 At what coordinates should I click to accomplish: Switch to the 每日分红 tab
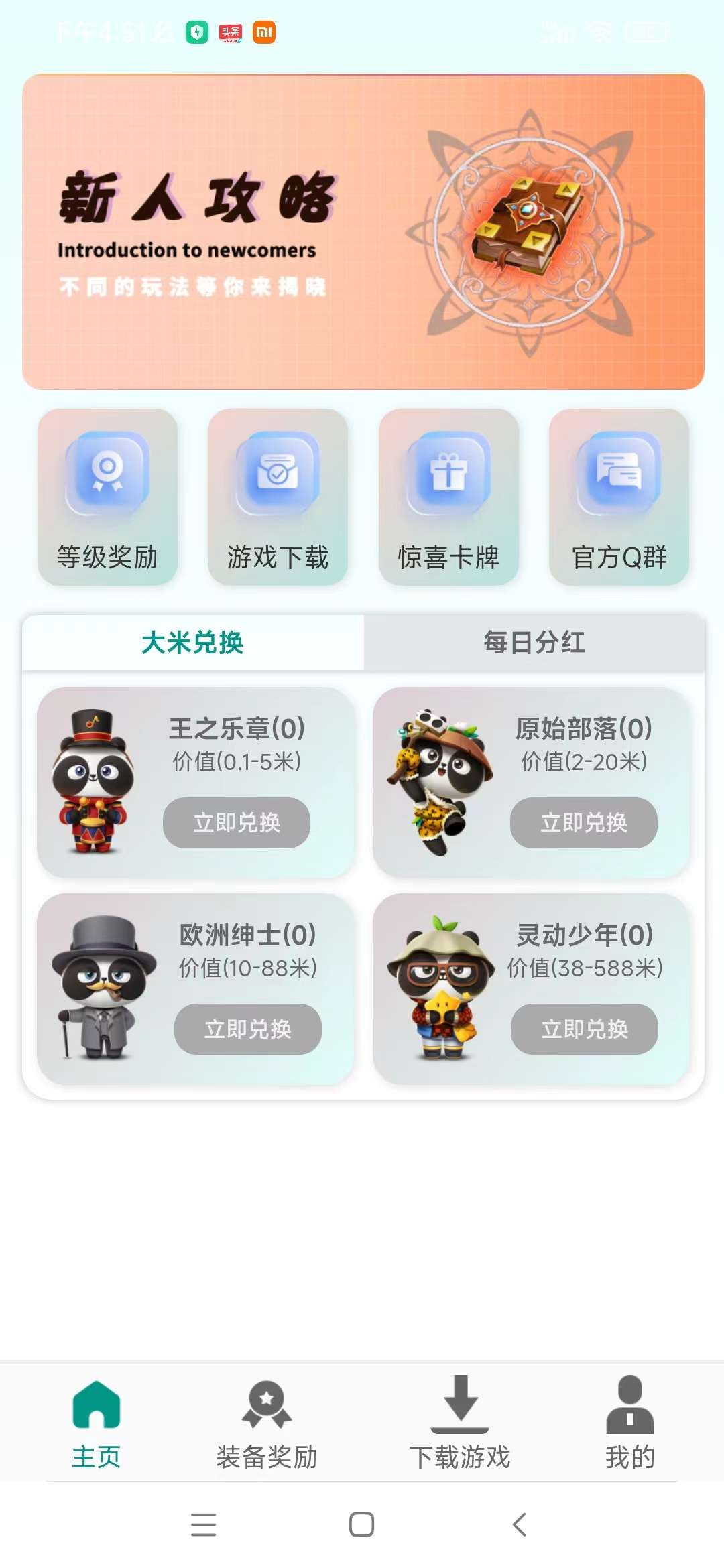coord(534,642)
